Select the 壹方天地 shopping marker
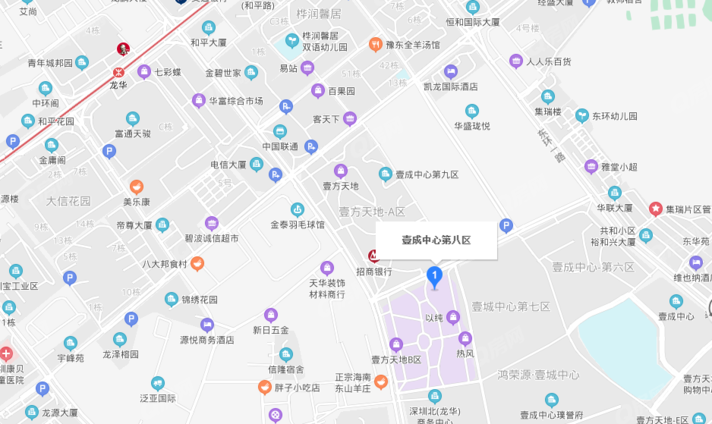Viewport: 712px width, 424px height. tap(340, 171)
